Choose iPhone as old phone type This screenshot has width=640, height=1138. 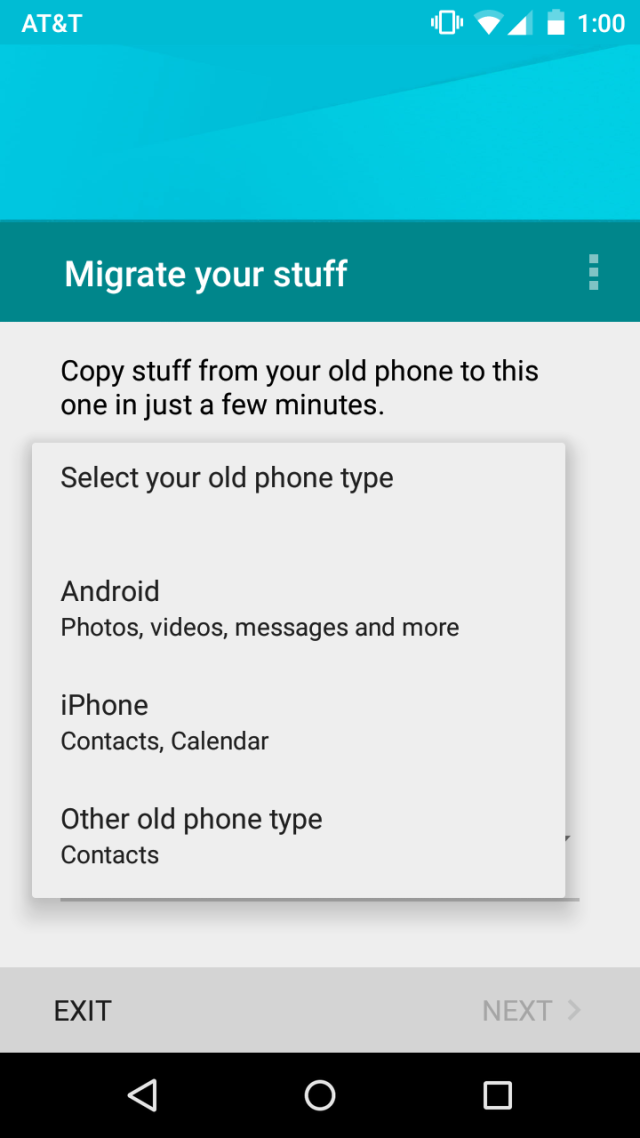pos(298,722)
